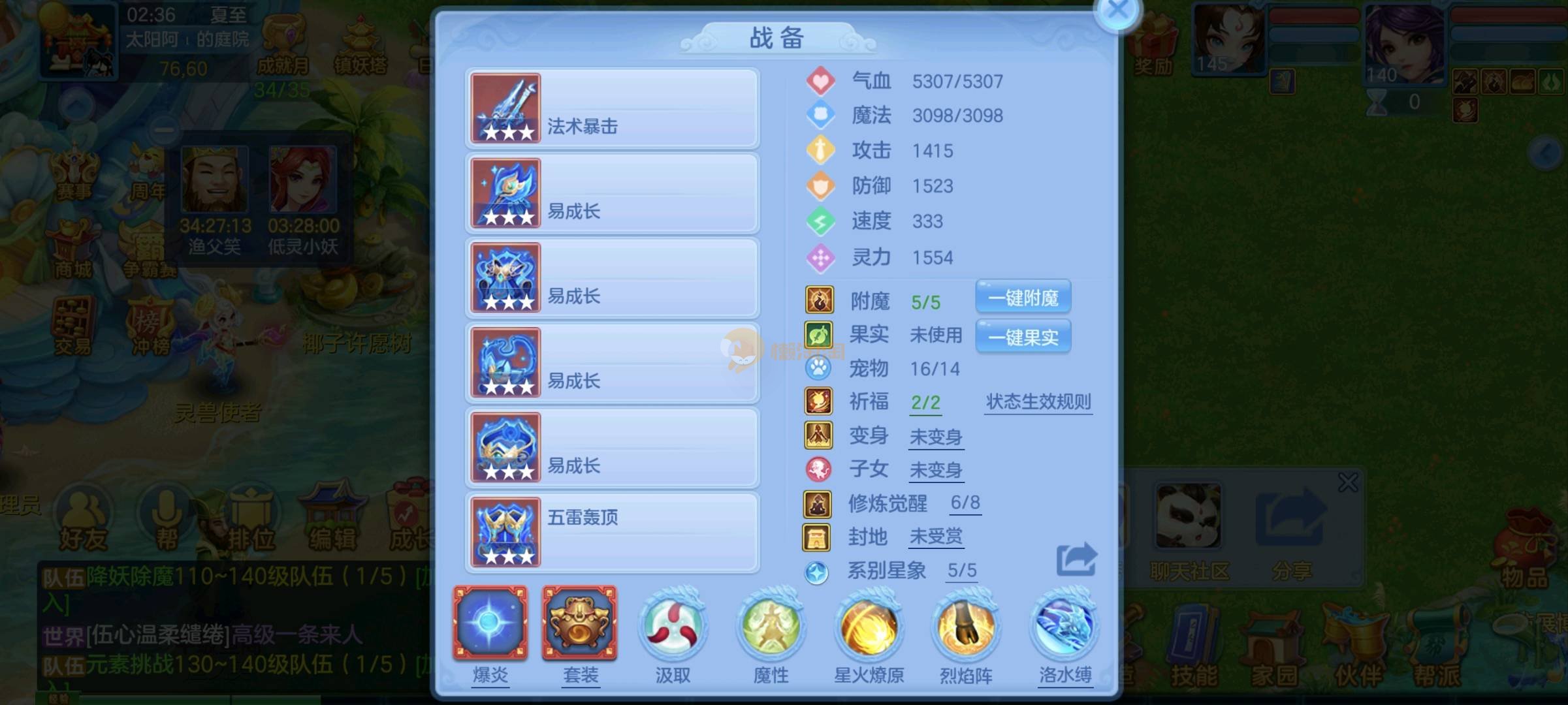View 修炼觉醒 6/8 details
This screenshot has height=705, width=1568.
click(965, 503)
